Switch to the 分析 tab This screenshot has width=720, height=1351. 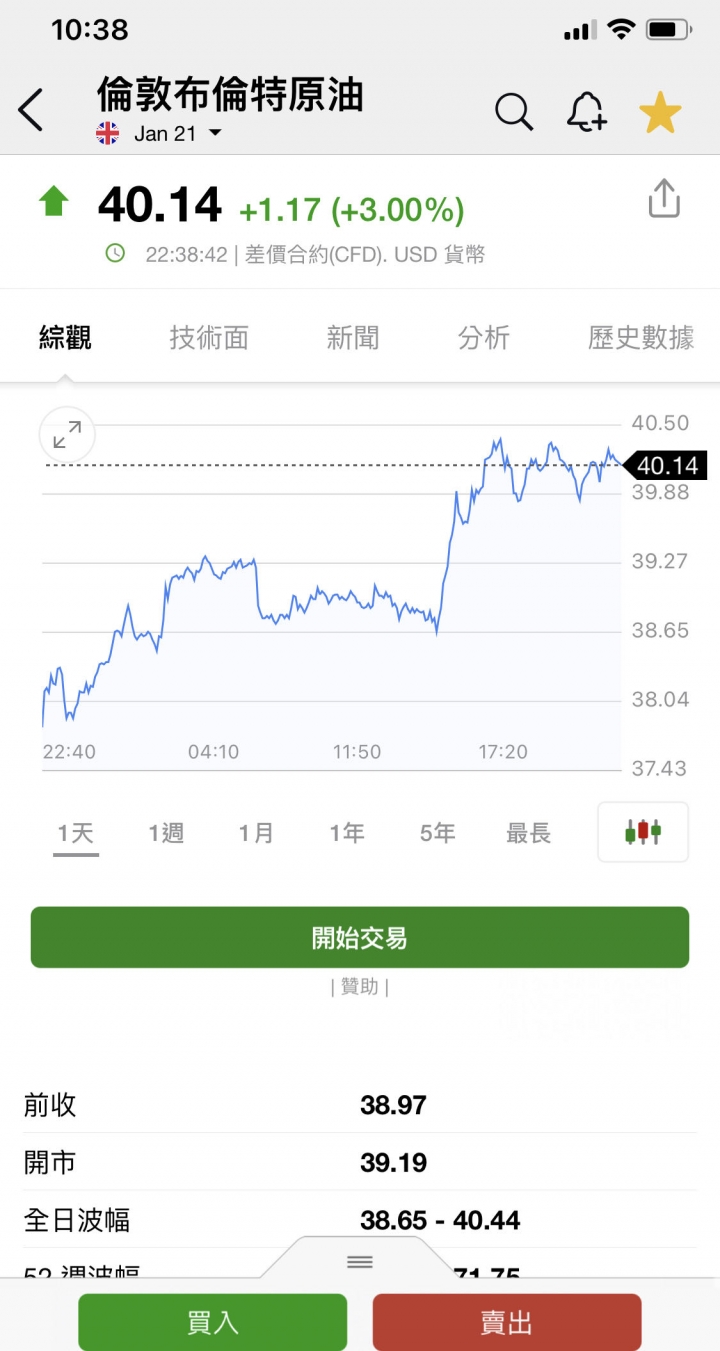coord(484,338)
